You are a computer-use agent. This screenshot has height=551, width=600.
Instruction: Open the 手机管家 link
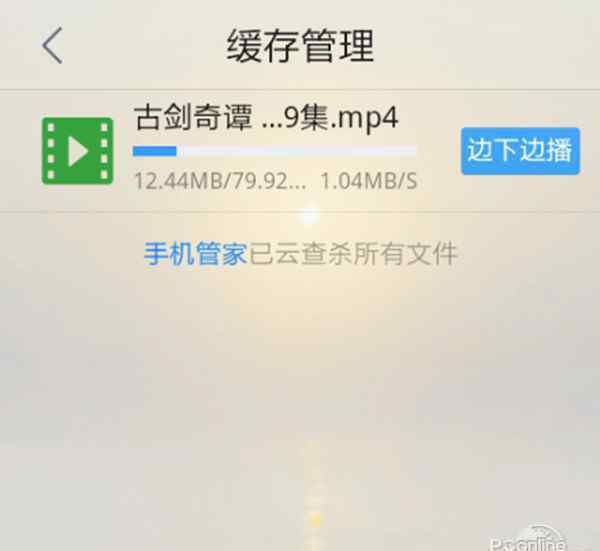(x=195, y=254)
